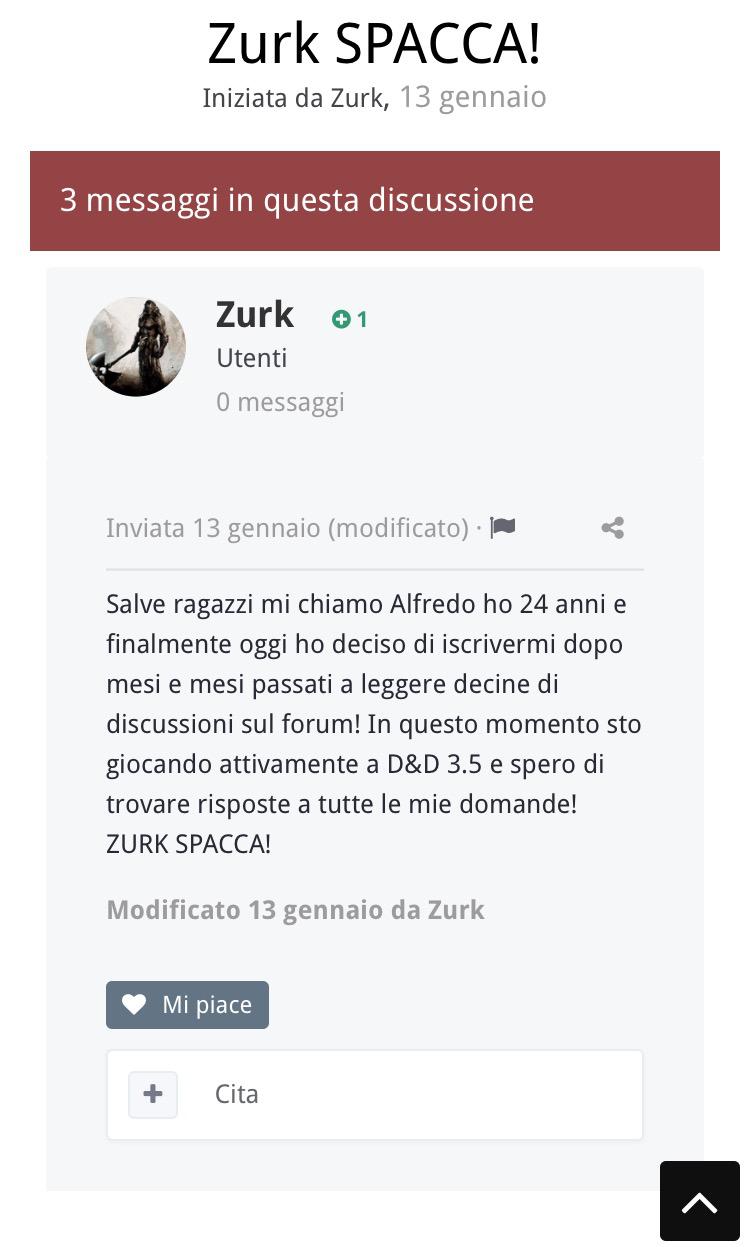
Task: Open the Zurk username link in the post header
Action: click(255, 315)
